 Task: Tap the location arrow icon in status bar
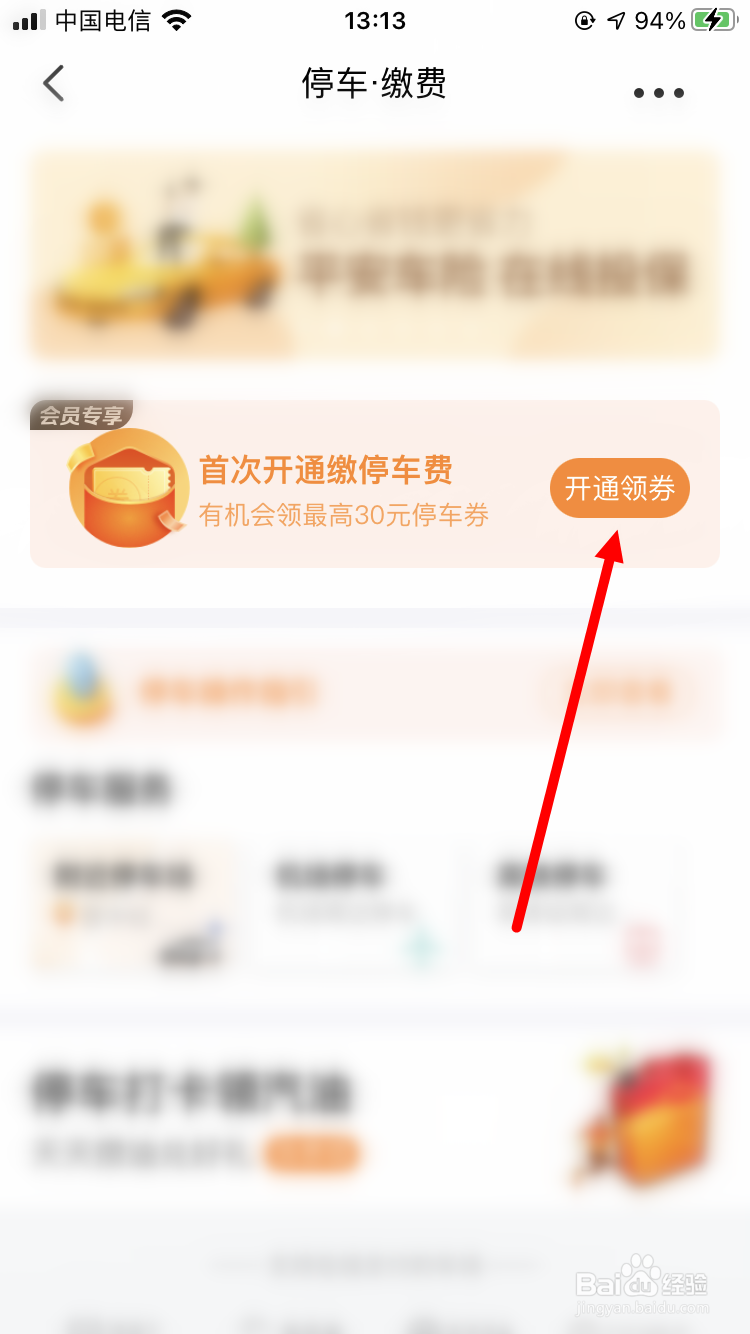613,18
